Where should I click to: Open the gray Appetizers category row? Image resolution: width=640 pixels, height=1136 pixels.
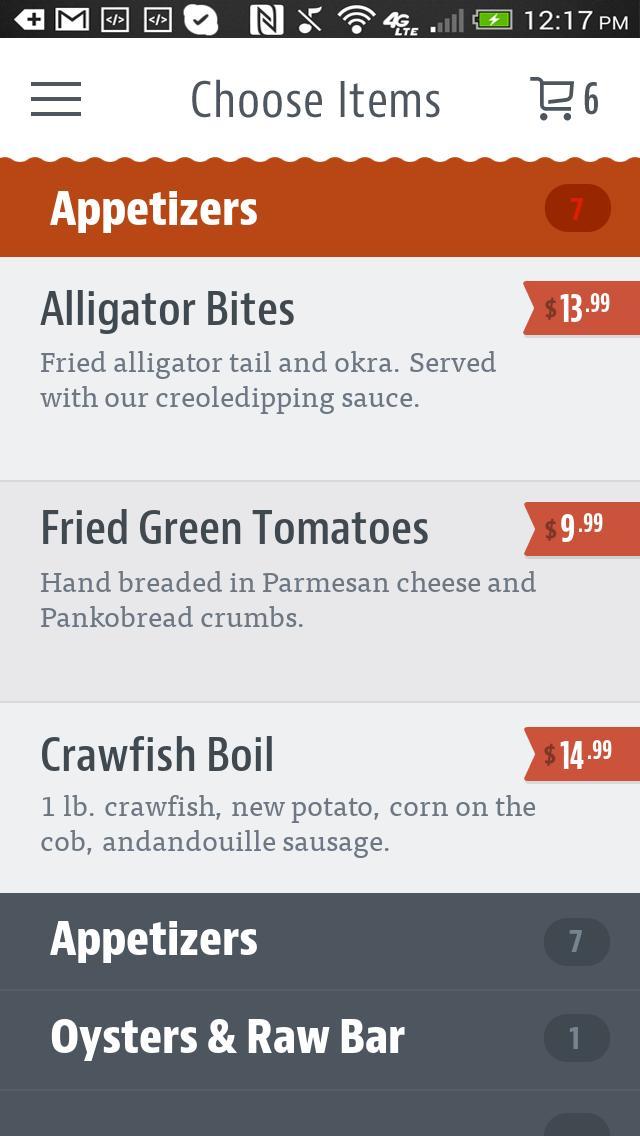click(x=320, y=941)
